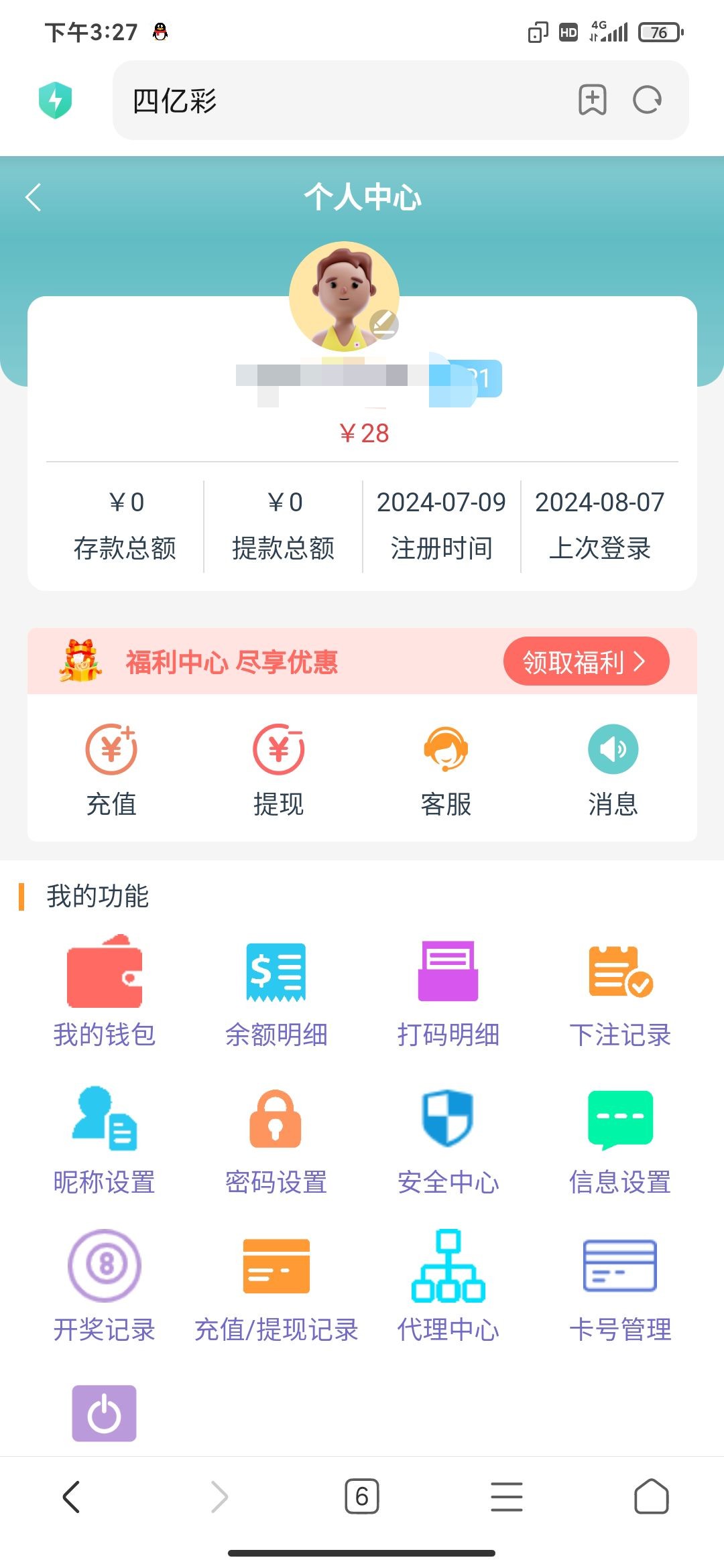Open 我的钱包

105,992
